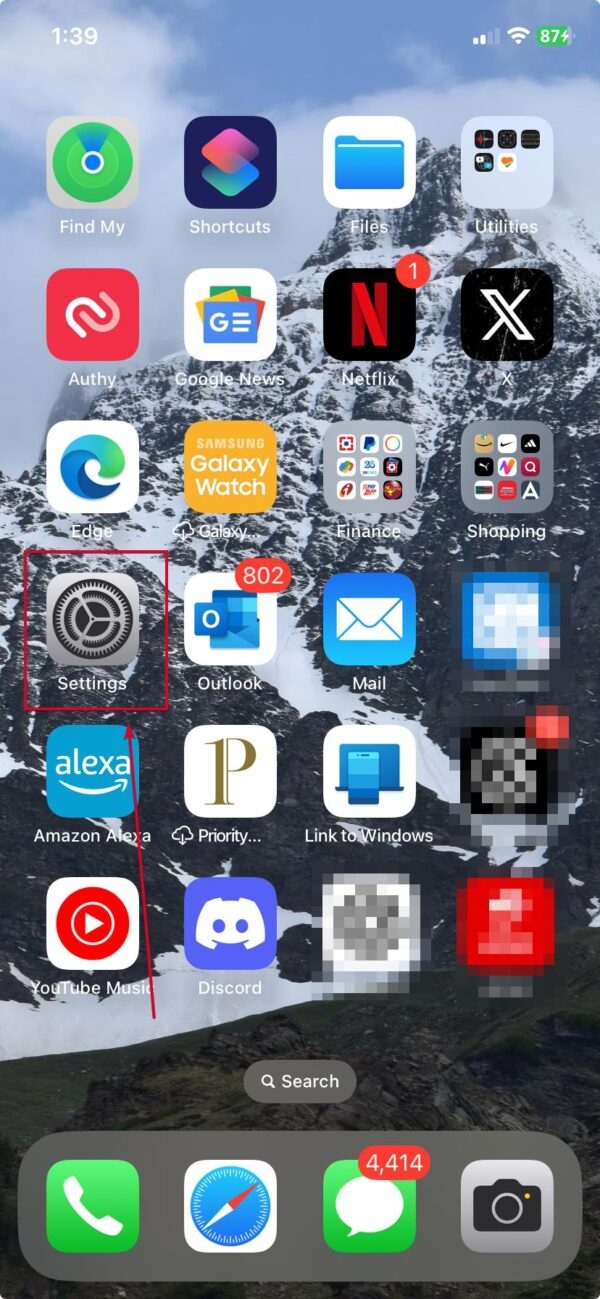600x1299 pixels.
Task: Open Google News
Action: pos(230,314)
